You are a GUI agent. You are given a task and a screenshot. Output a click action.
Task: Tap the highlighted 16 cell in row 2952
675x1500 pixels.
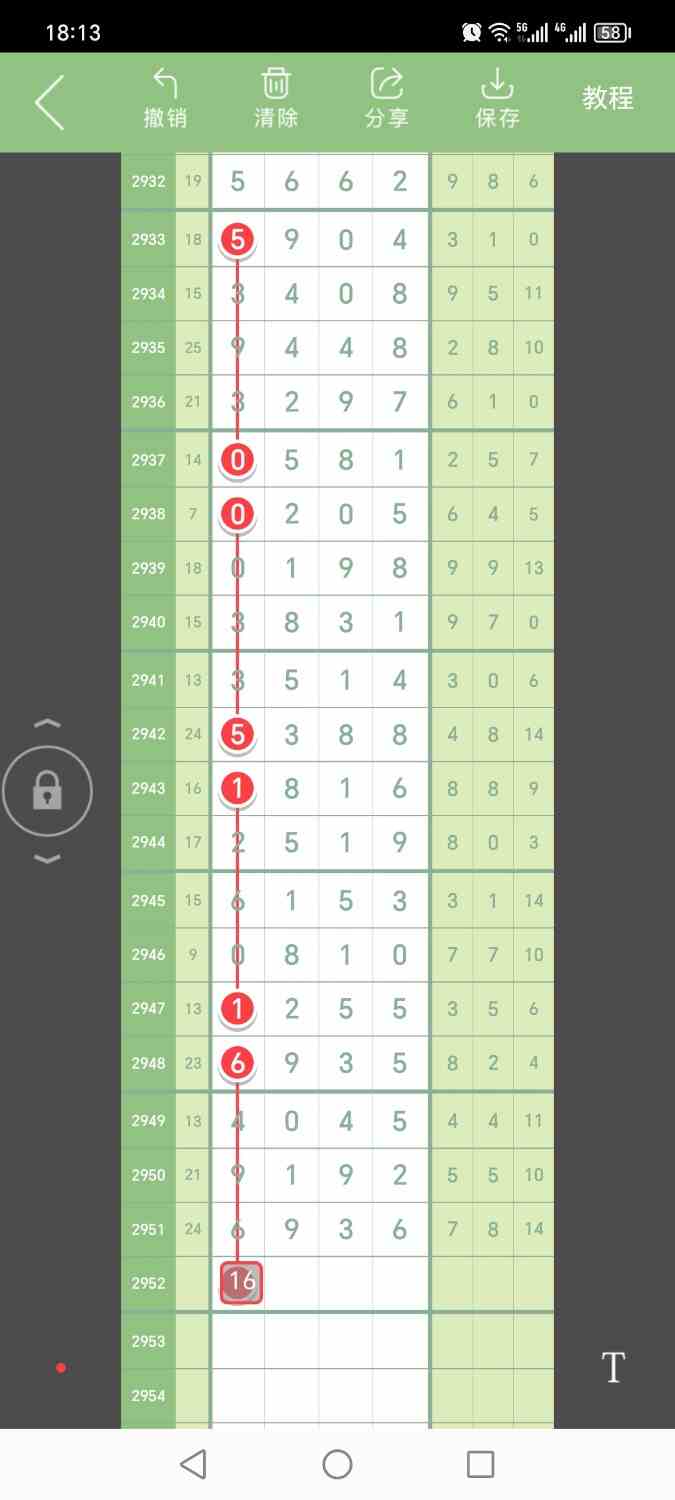click(x=241, y=1282)
